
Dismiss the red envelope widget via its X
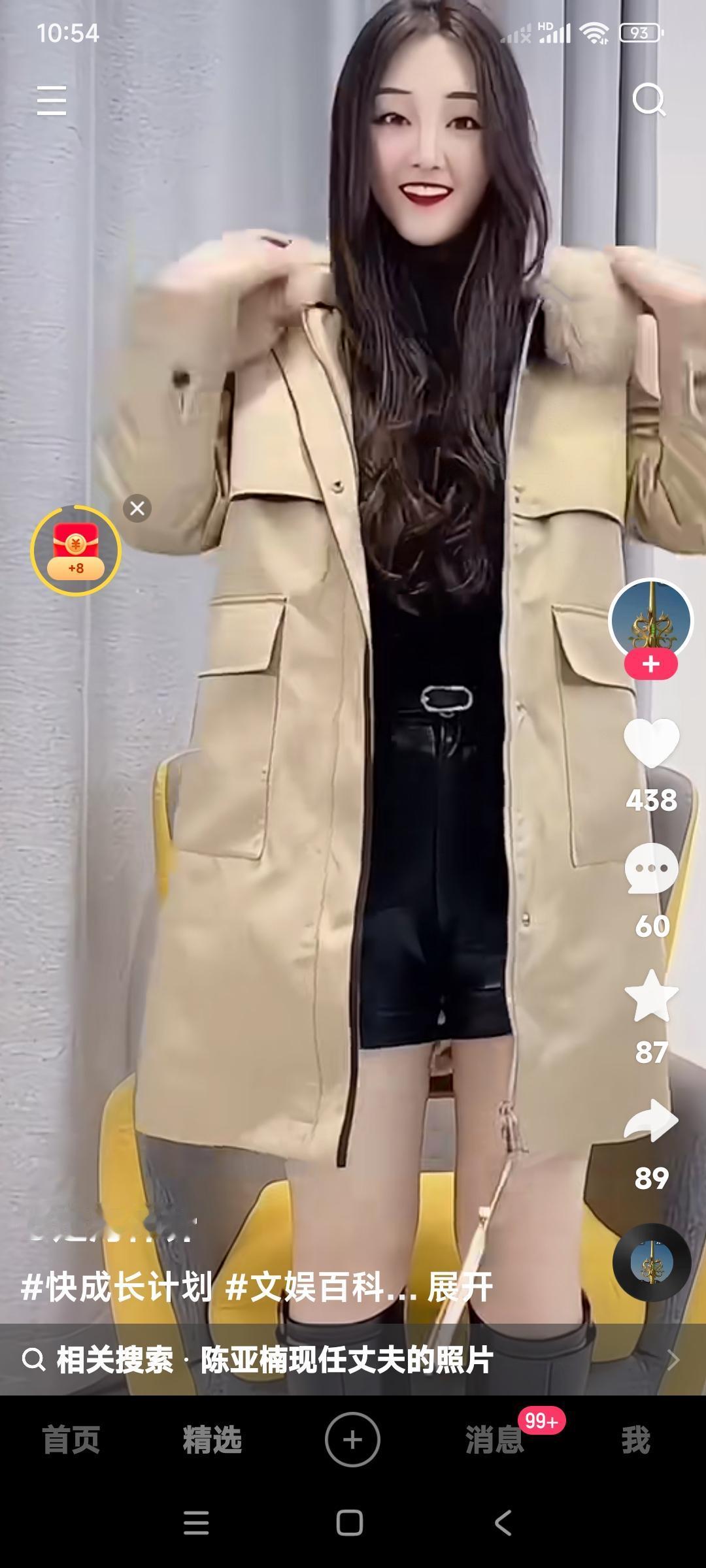pos(137,509)
